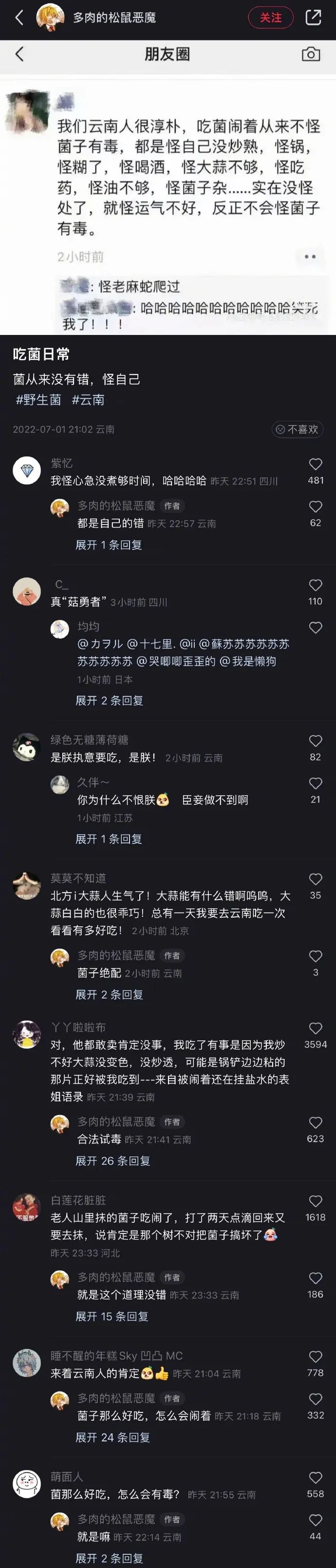Open the #野生菌 hashtag

38,400
